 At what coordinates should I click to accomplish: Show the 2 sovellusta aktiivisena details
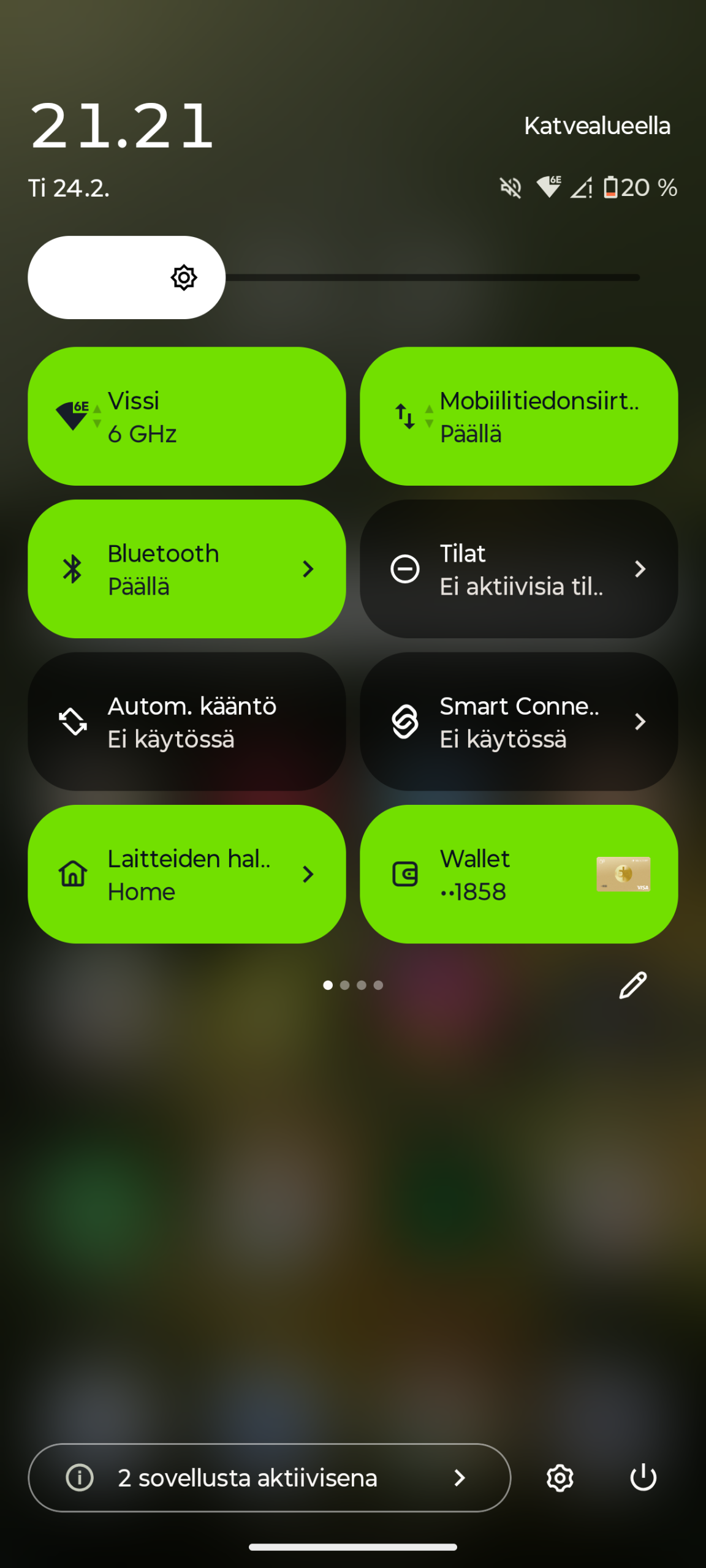pyautogui.click(x=269, y=1478)
